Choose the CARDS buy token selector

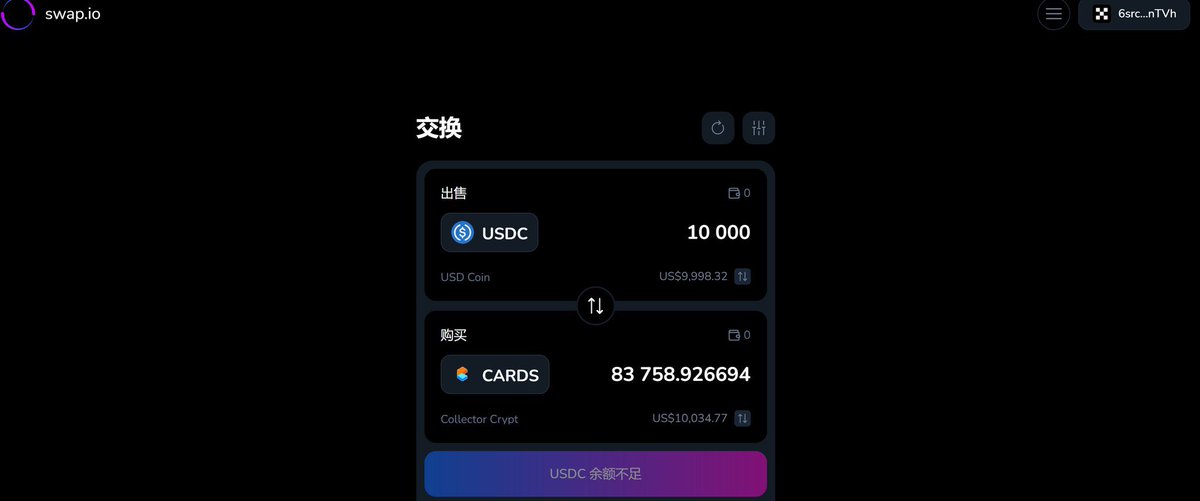pyautogui.click(x=495, y=375)
